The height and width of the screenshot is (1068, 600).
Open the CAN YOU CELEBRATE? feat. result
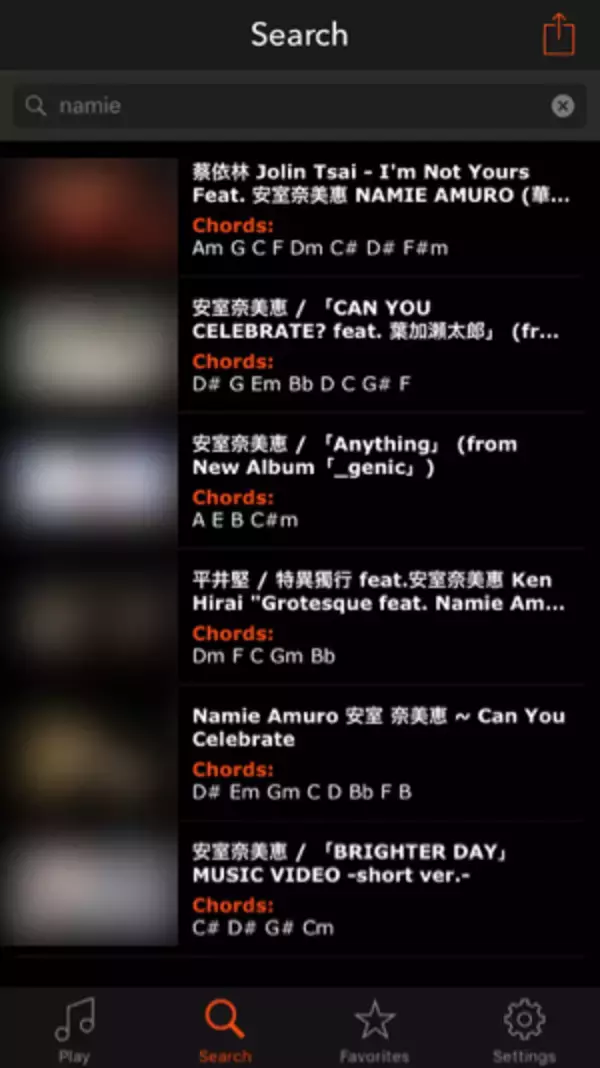pos(380,344)
